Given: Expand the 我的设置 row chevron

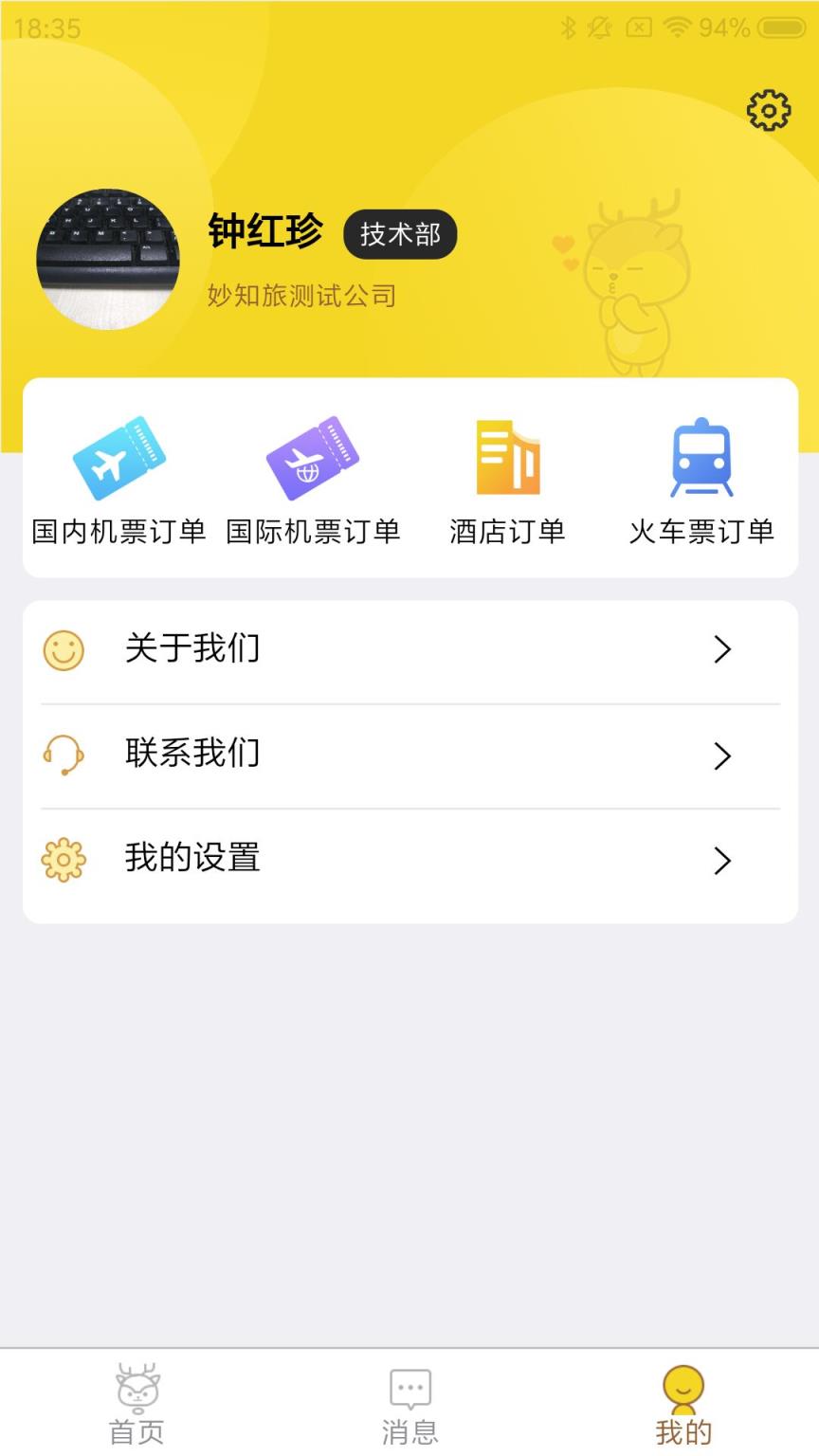Looking at the screenshot, I should (x=723, y=861).
